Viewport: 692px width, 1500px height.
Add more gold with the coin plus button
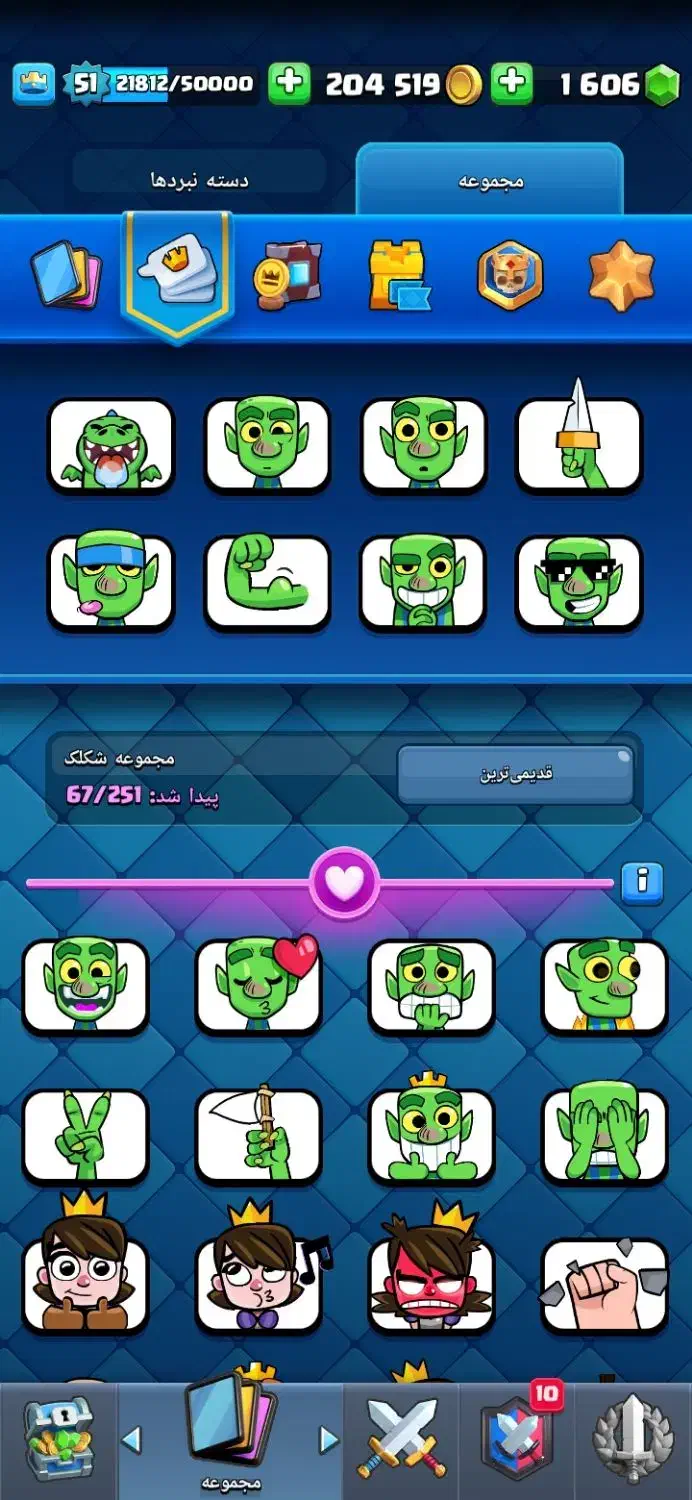[290, 84]
